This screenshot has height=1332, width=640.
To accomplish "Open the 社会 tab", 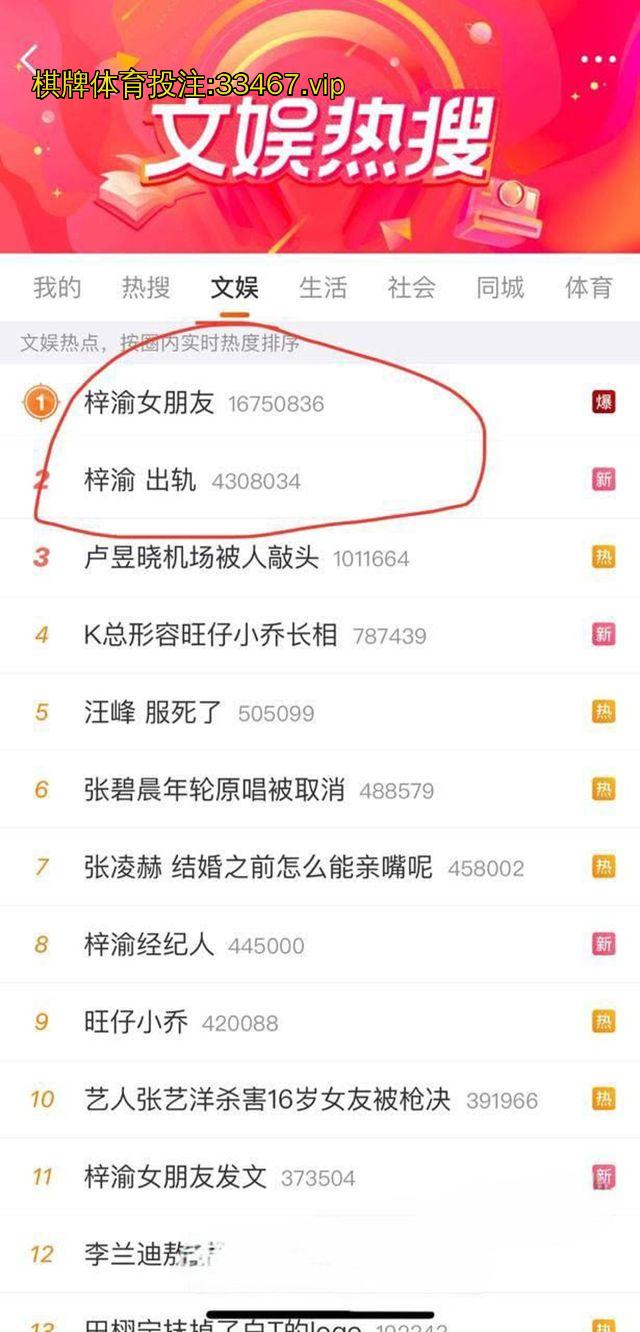I will [412, 288].
